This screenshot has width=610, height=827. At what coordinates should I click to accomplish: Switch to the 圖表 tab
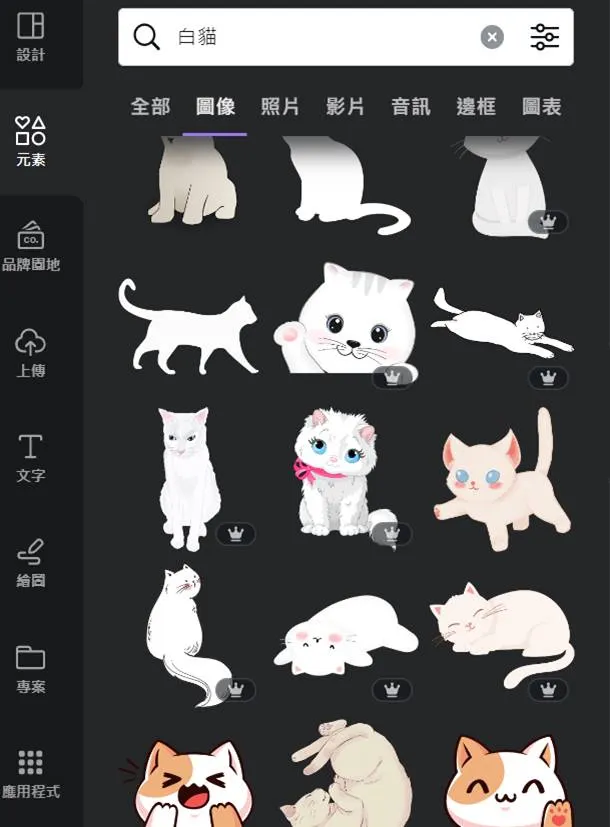[541, 107]
